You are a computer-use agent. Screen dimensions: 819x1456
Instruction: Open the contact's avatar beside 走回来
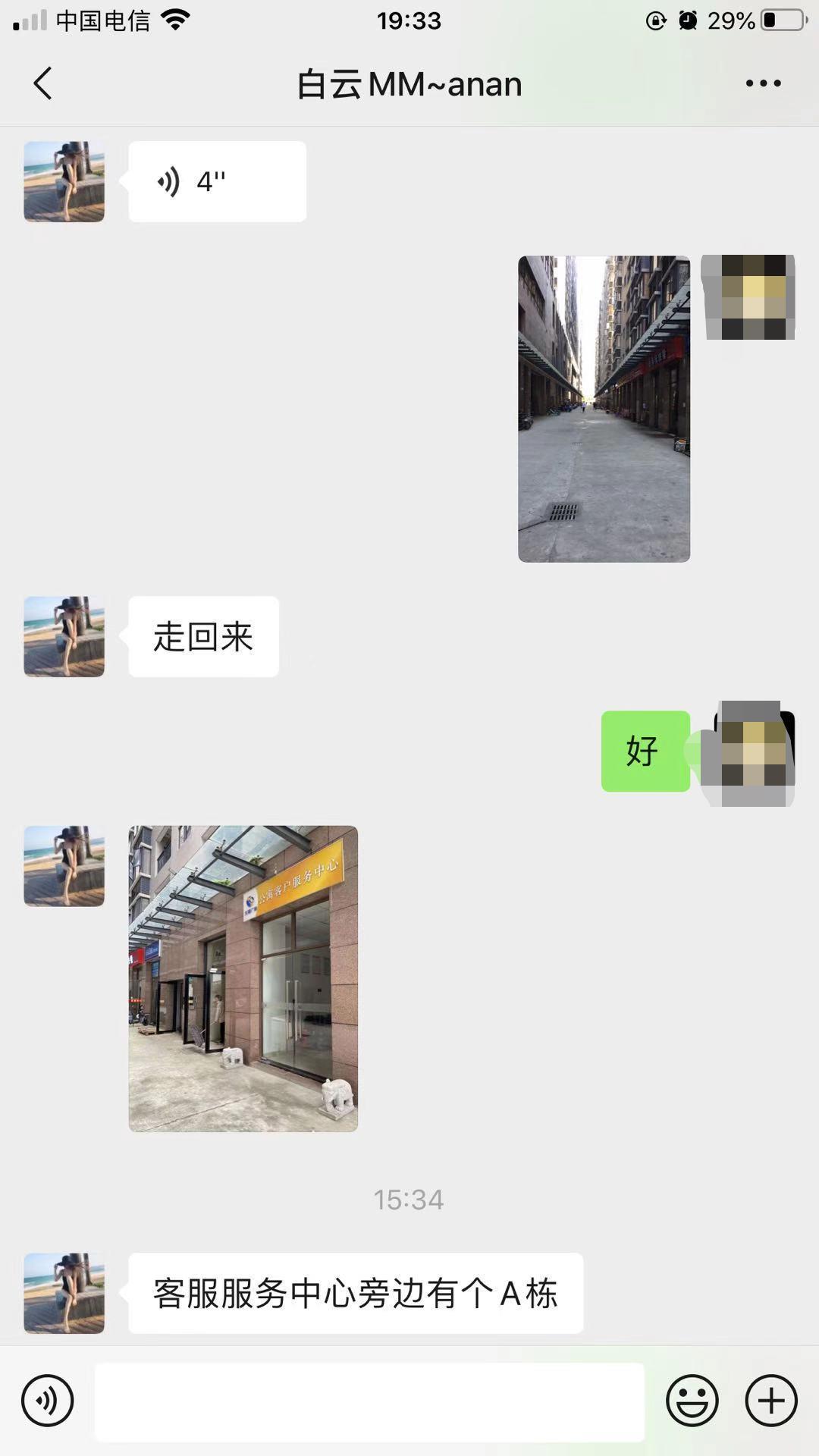64,636
